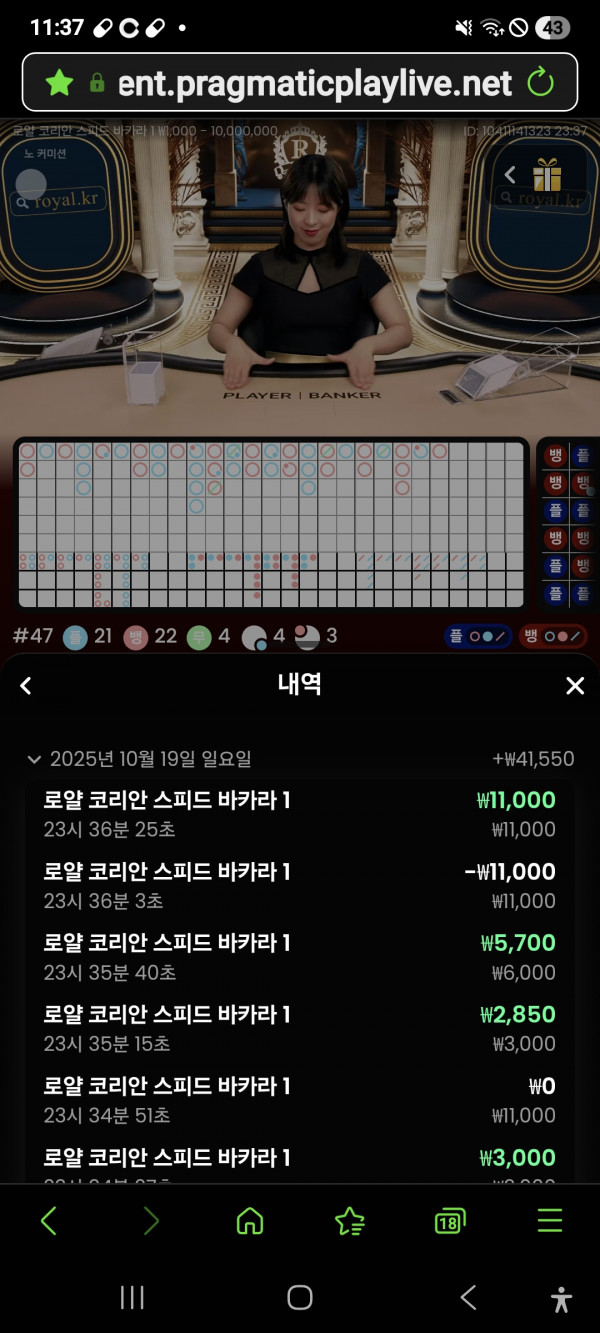Open the 23시 36분 3초 bet record
This screenshot has height=1333, width=600.
tap(300, 886)
